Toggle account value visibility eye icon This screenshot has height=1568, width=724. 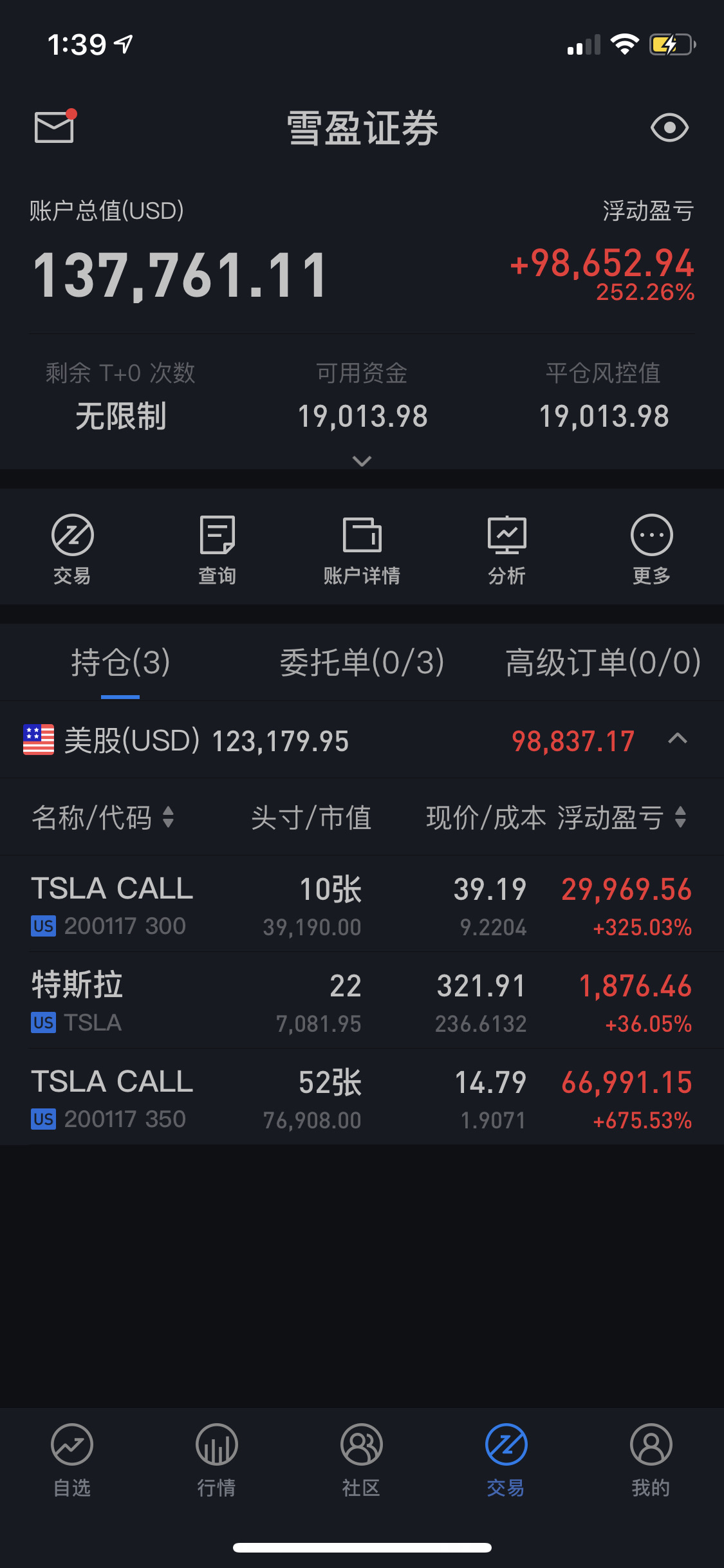pos(669,127)
